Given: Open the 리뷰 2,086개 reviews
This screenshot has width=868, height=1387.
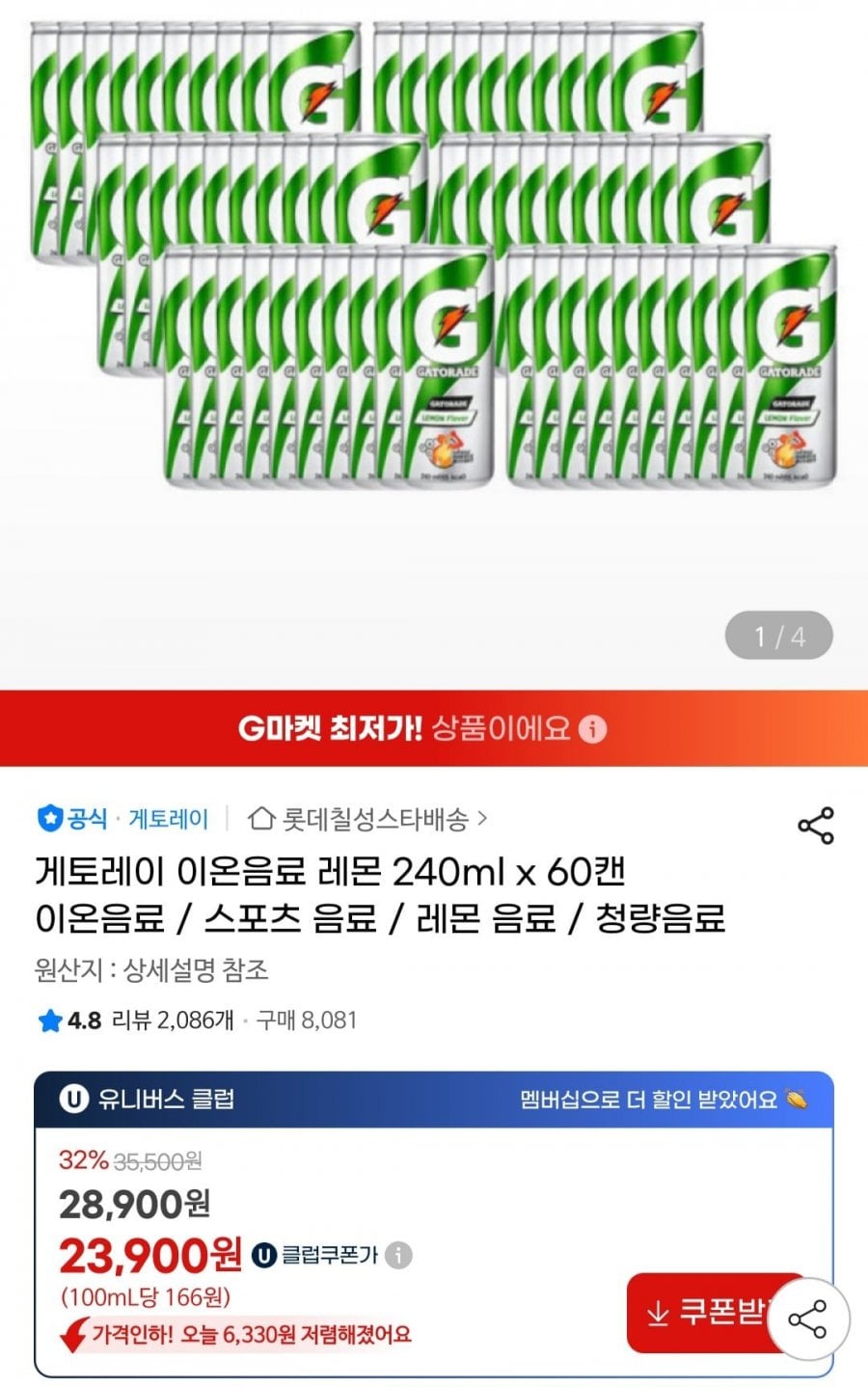Looking at the screenshot, I should [173, 1020].
